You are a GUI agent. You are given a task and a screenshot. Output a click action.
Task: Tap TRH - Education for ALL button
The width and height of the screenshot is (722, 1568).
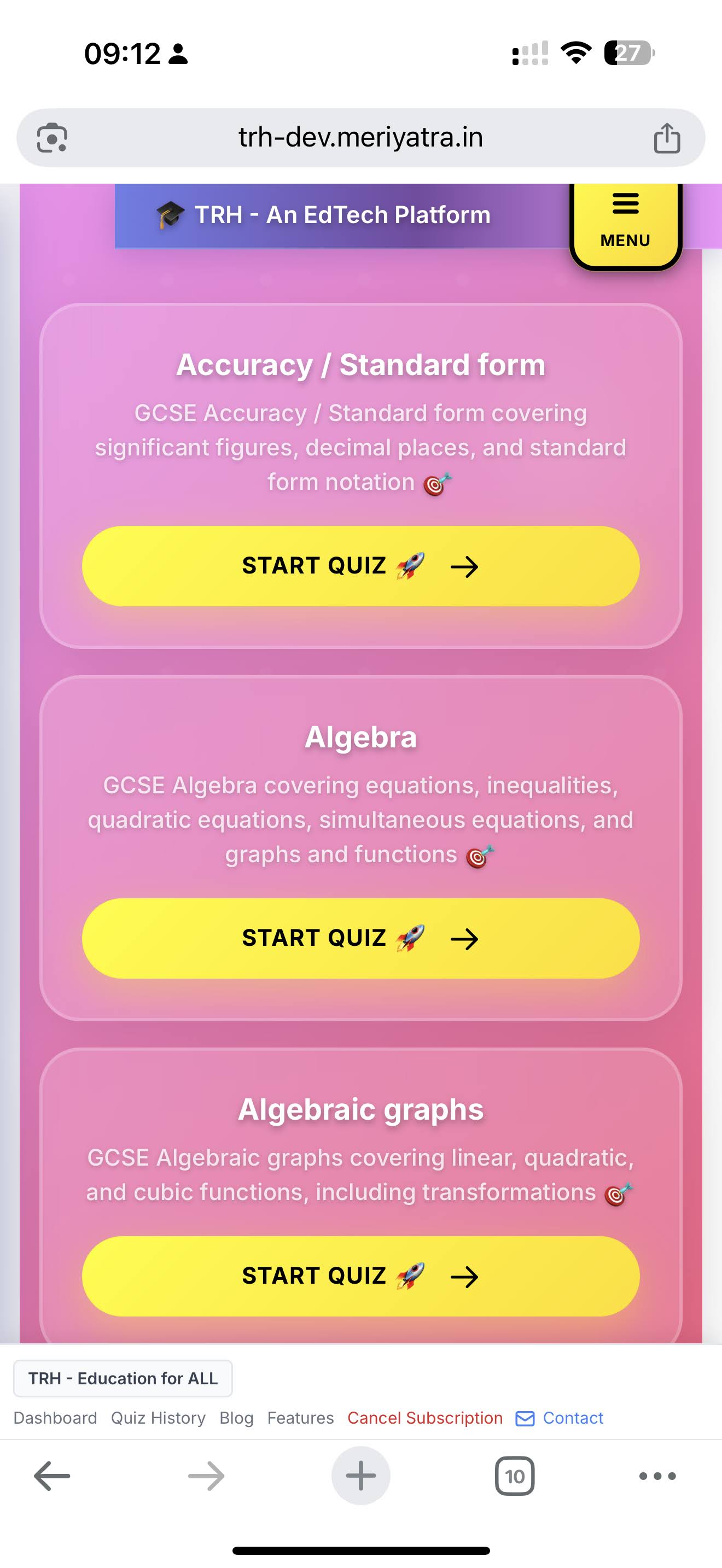coord(123,1378)
